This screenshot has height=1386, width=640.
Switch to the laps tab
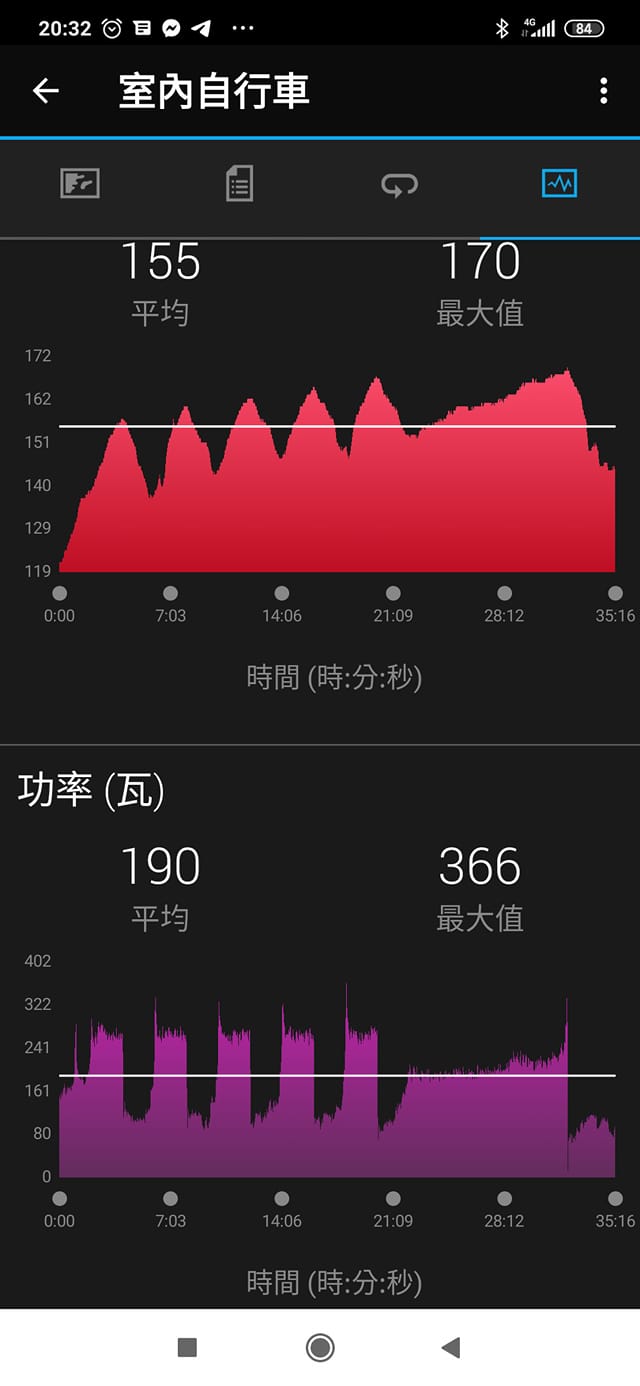click(x=399, y=184)
